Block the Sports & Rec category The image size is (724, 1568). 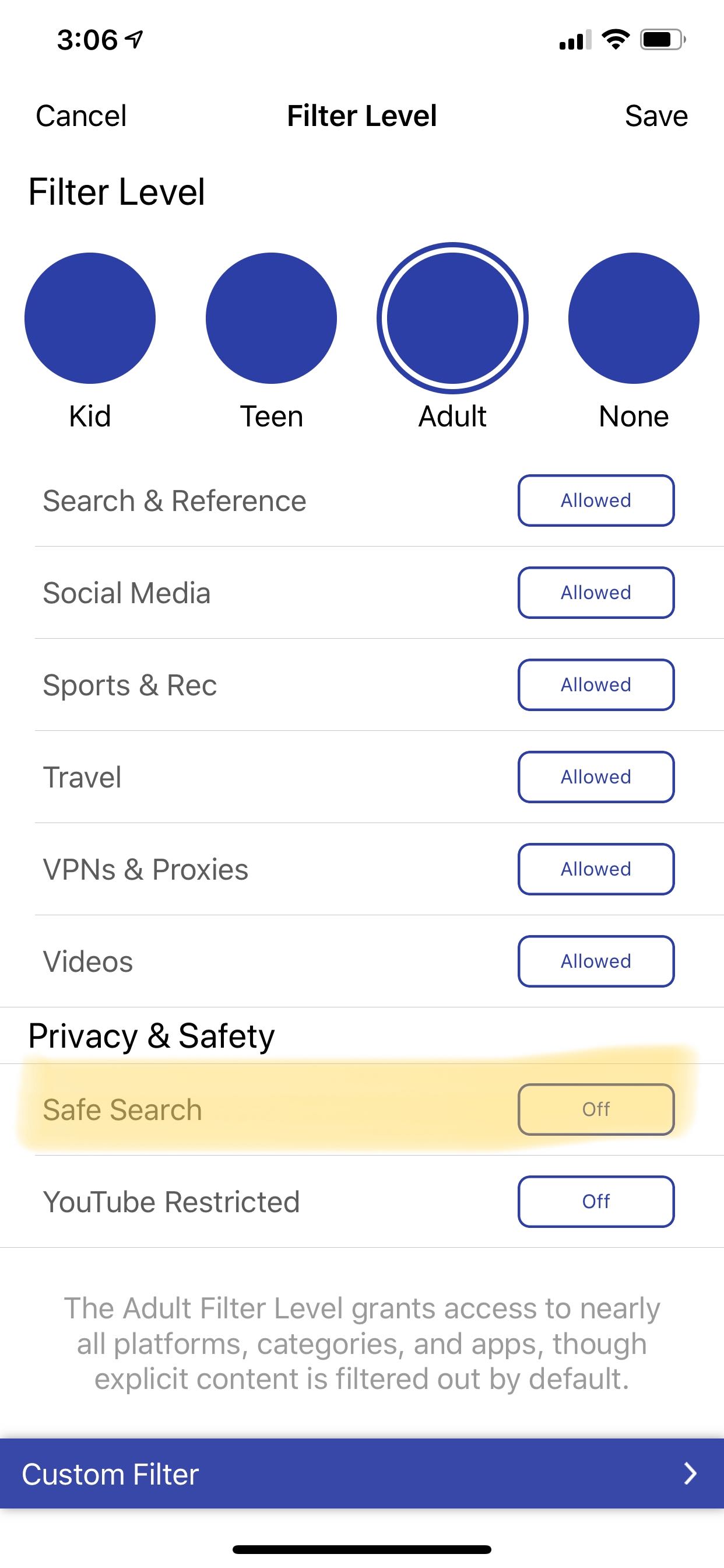click(596, 684)
